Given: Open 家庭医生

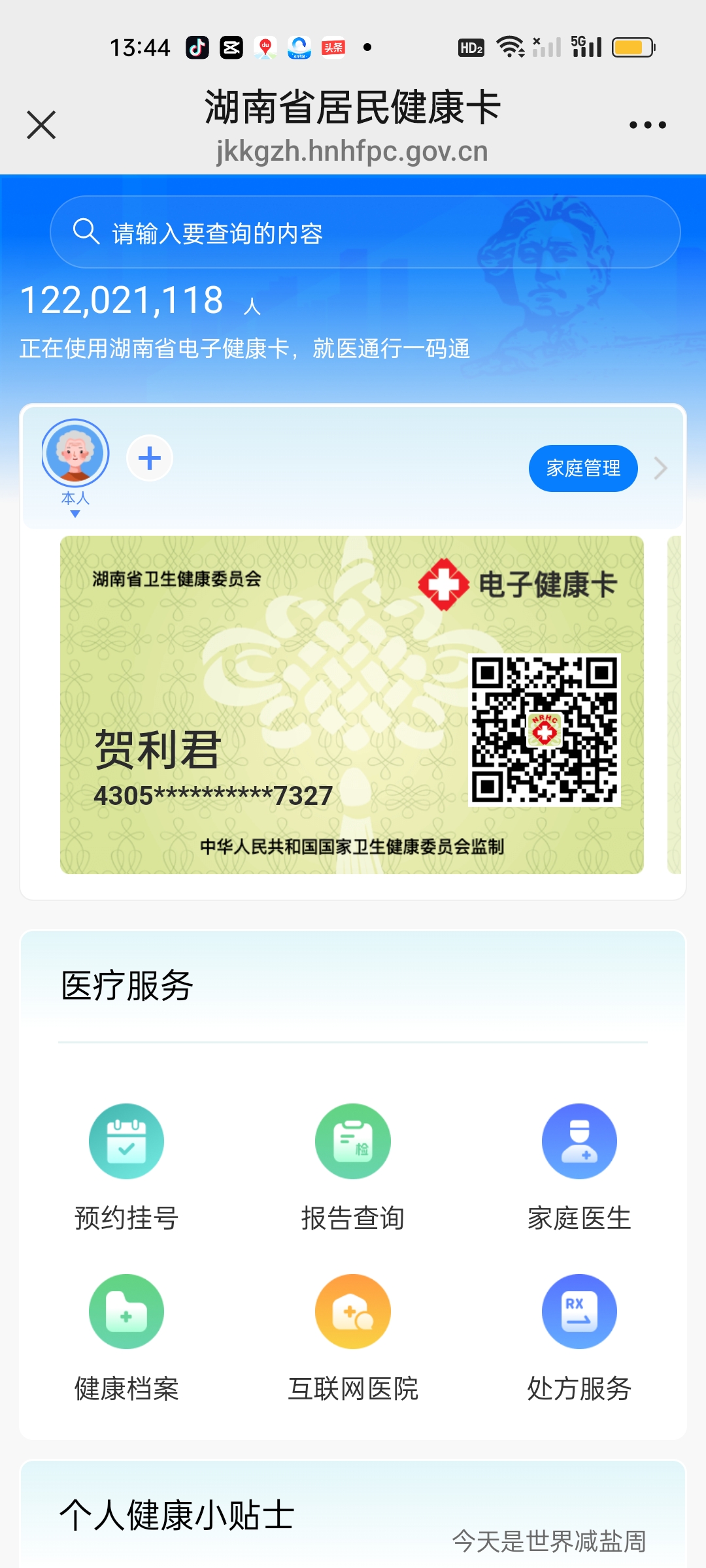Looking at the screenshot, I should tap(579, 1165).
